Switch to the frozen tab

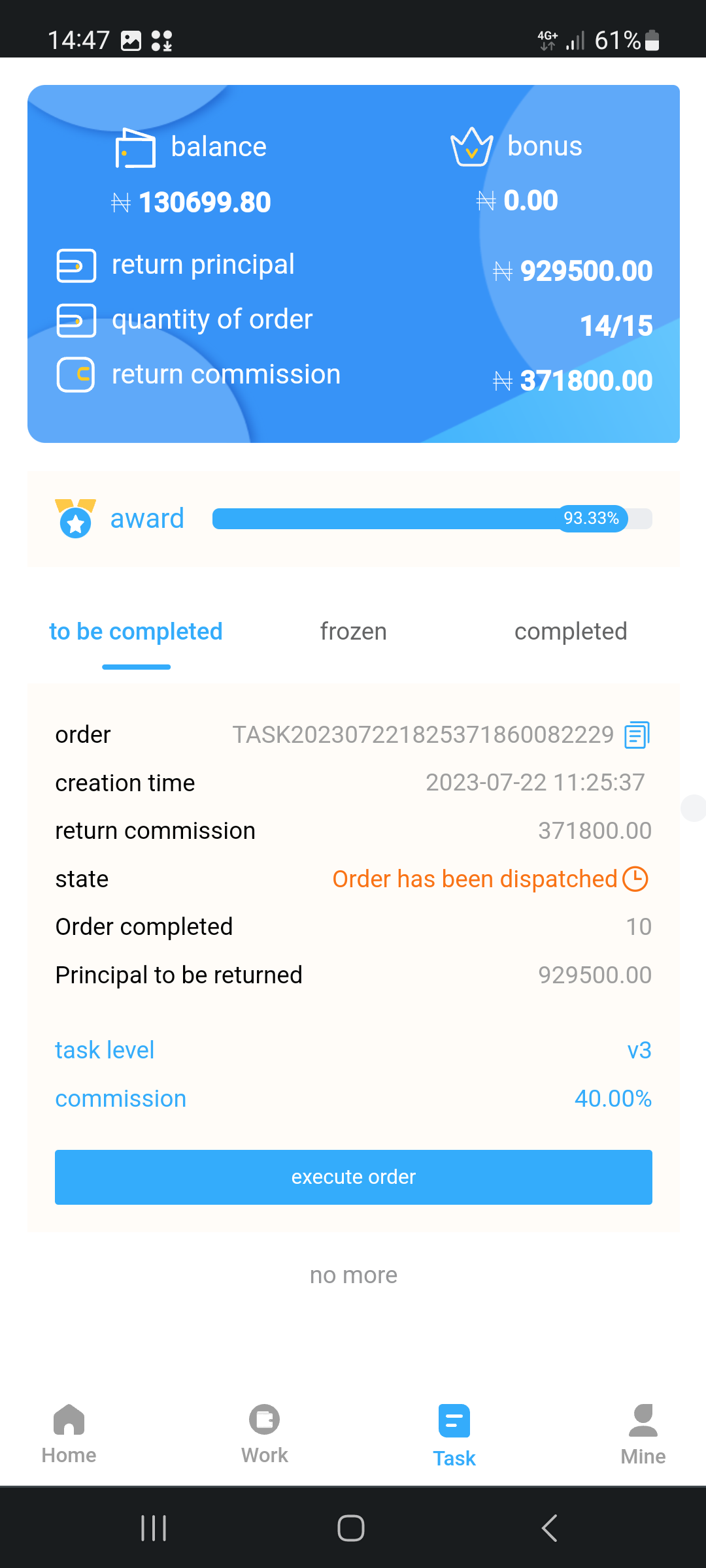pos(353,632)
